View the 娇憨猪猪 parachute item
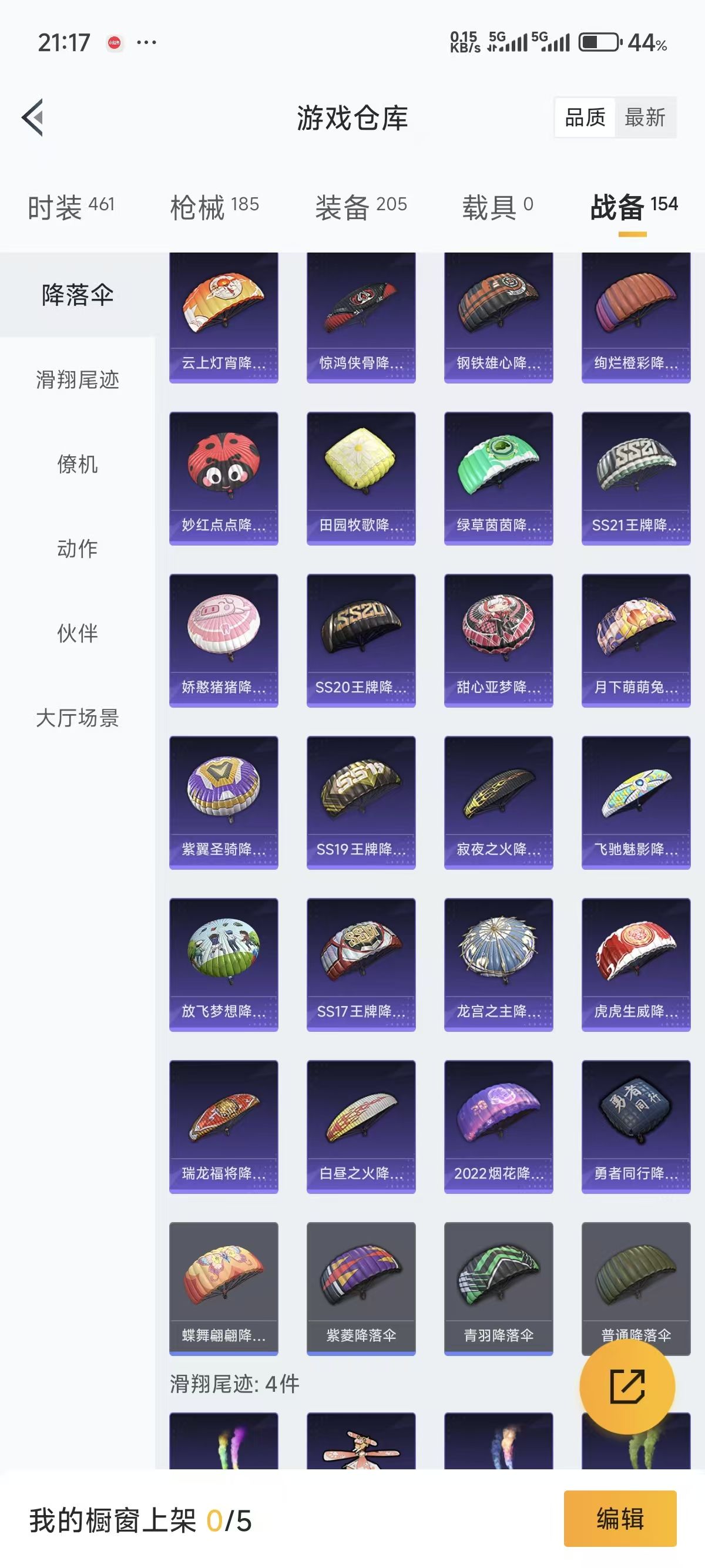 pos(223,640)
